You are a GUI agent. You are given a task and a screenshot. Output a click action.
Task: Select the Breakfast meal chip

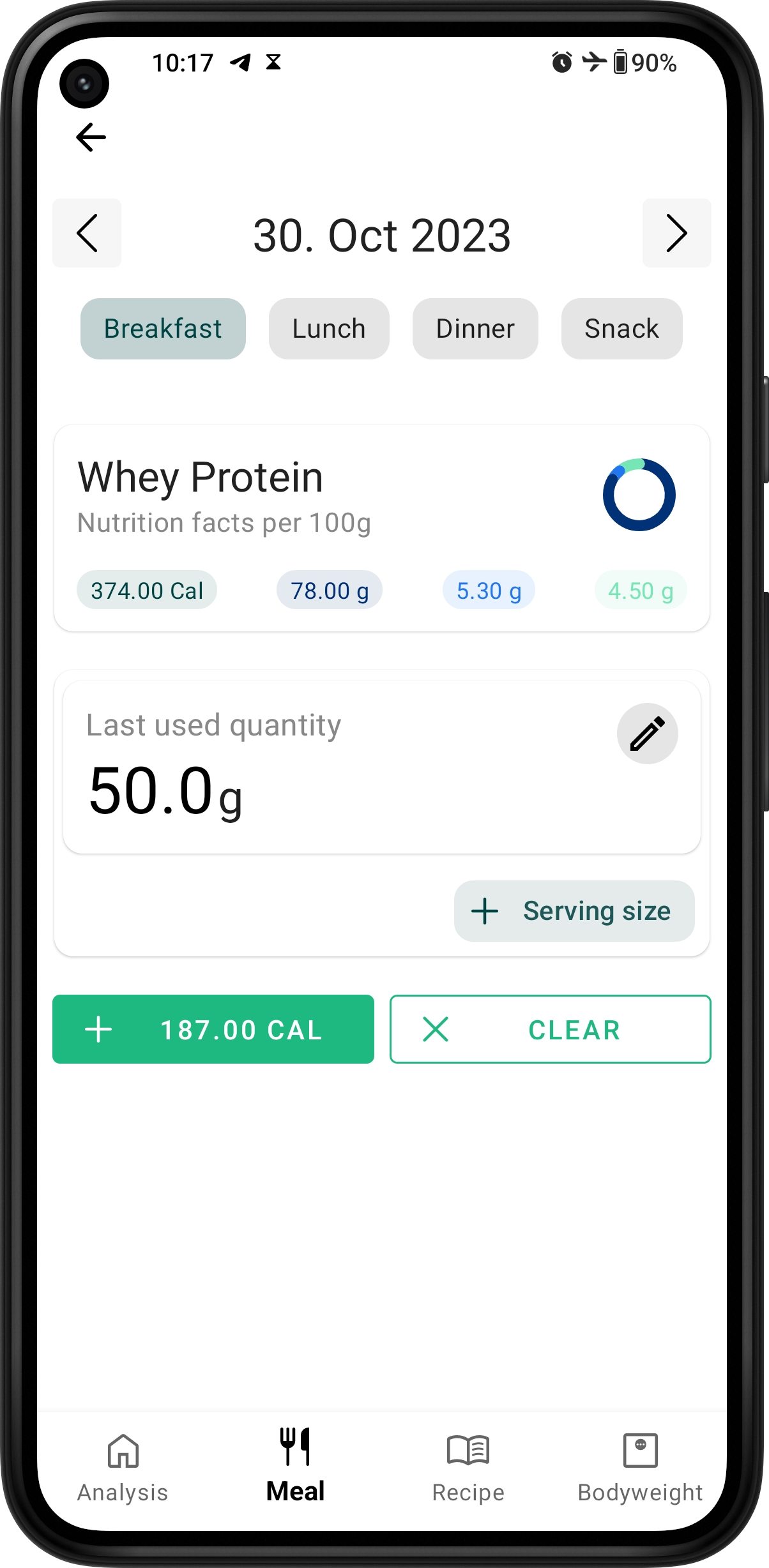[163, 329]
